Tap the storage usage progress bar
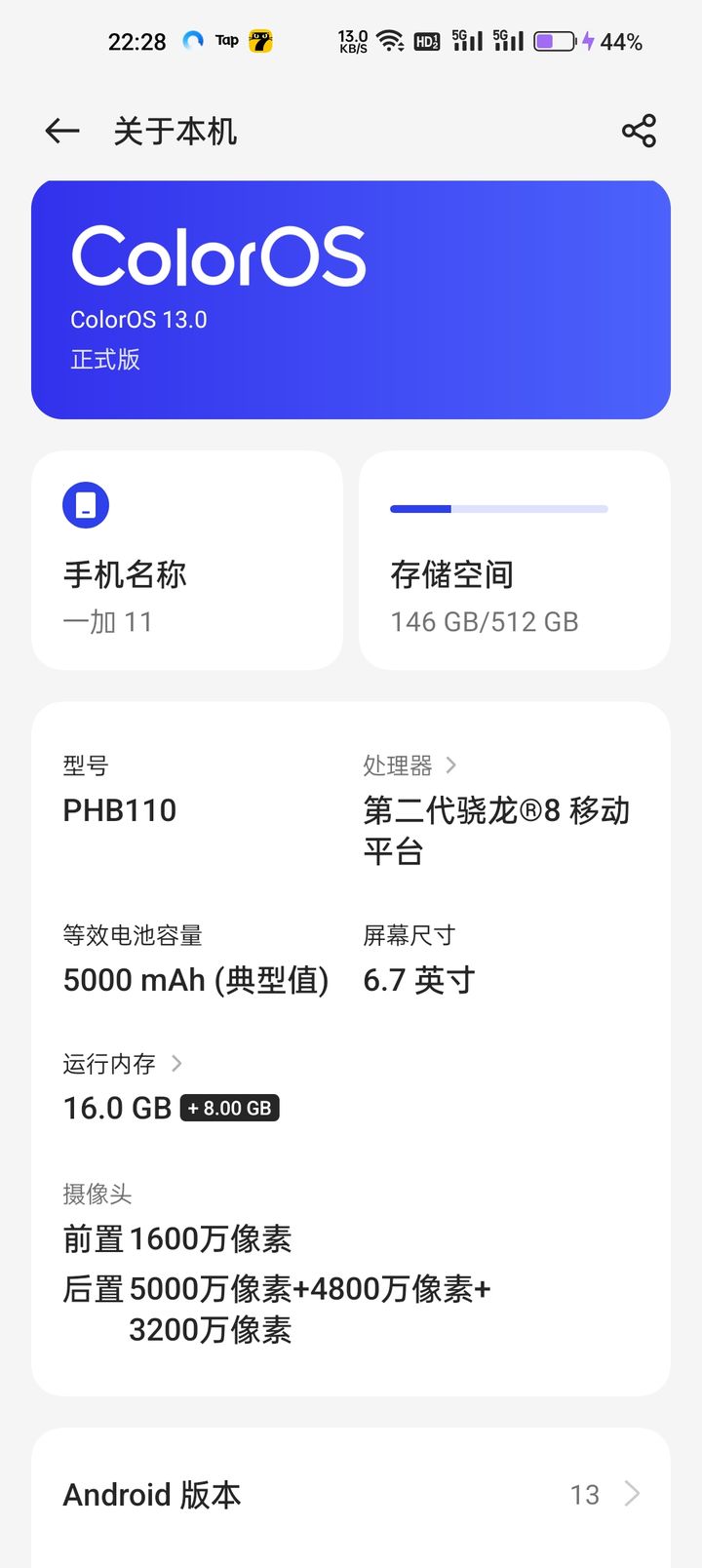702x1568 pixels. click(498, 508)
